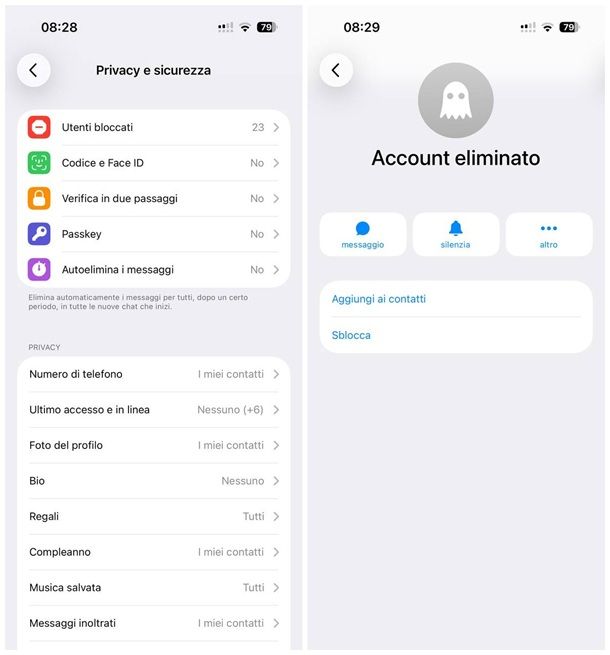The width and height of the screenshot is (610, 655).
Task: Open Ultimo accesso e in linea
Action: click(154, 410)
